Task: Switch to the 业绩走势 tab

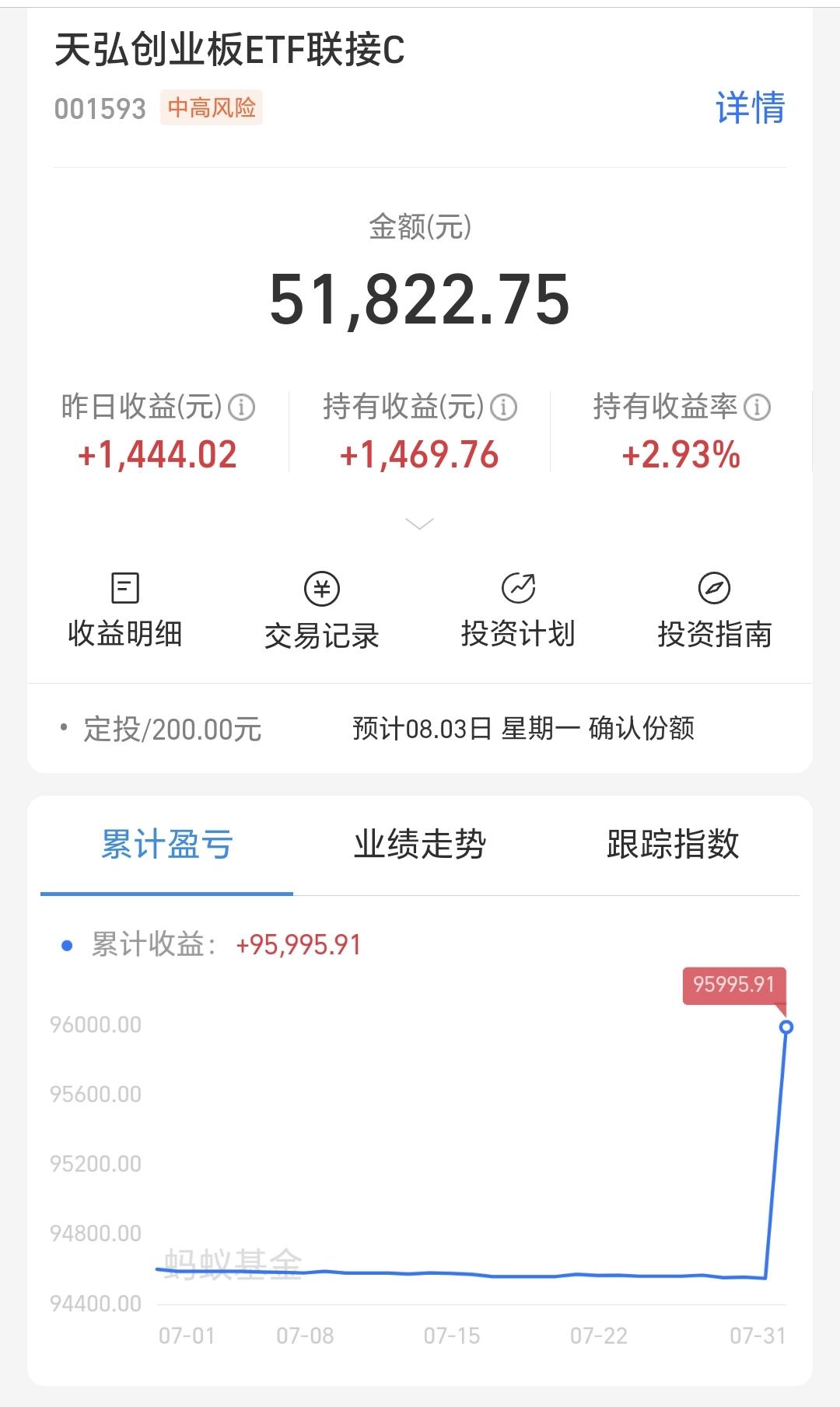Action: [420, 845]
